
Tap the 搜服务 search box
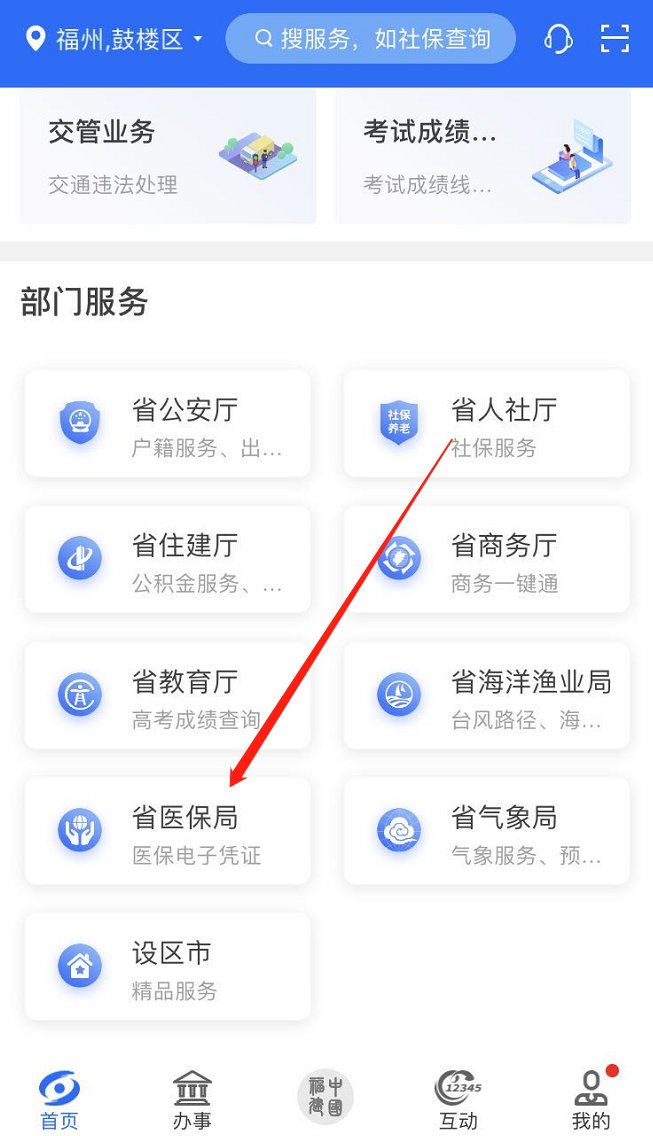(371, 39)
